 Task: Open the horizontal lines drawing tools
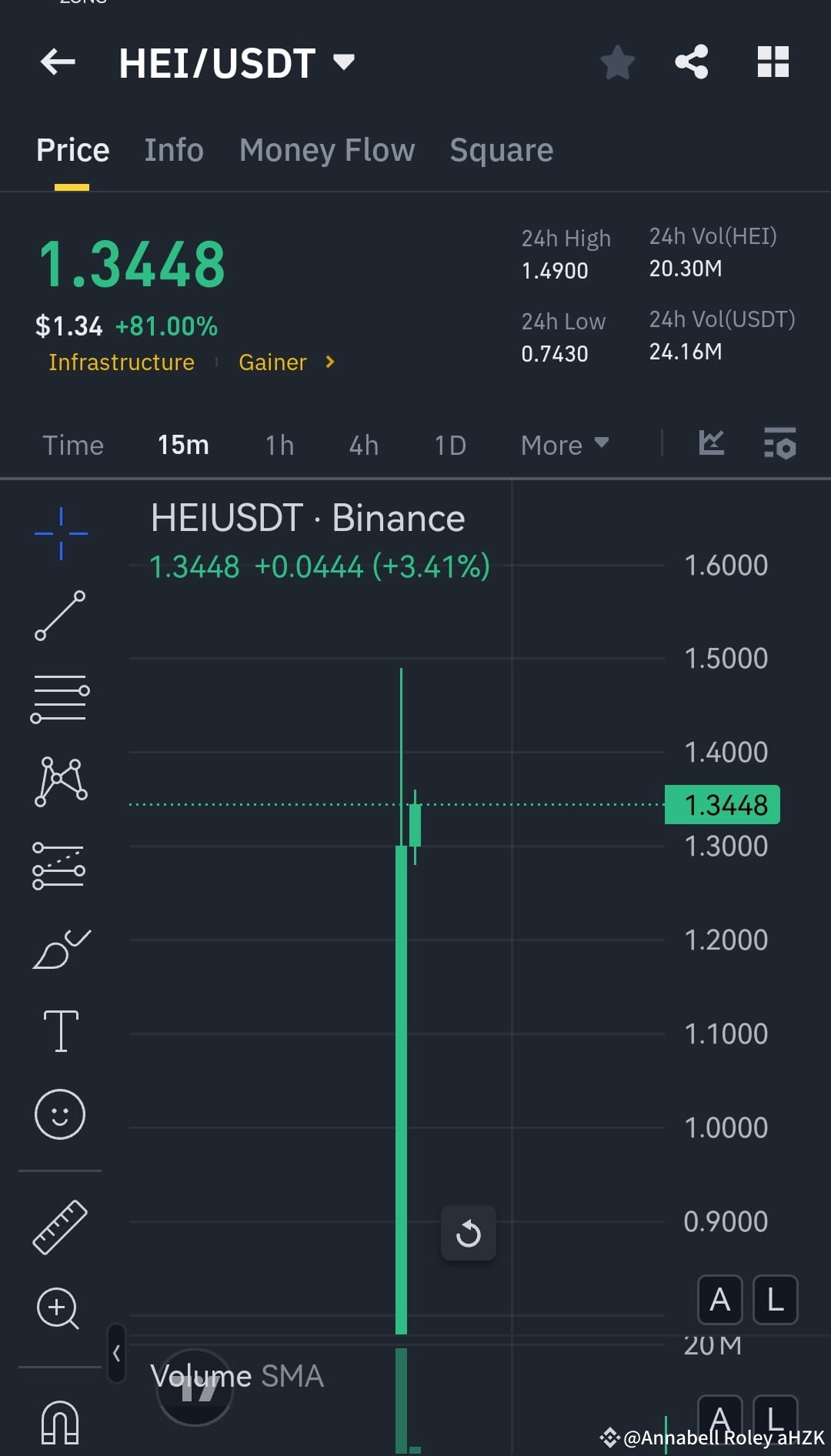(61, 699)
